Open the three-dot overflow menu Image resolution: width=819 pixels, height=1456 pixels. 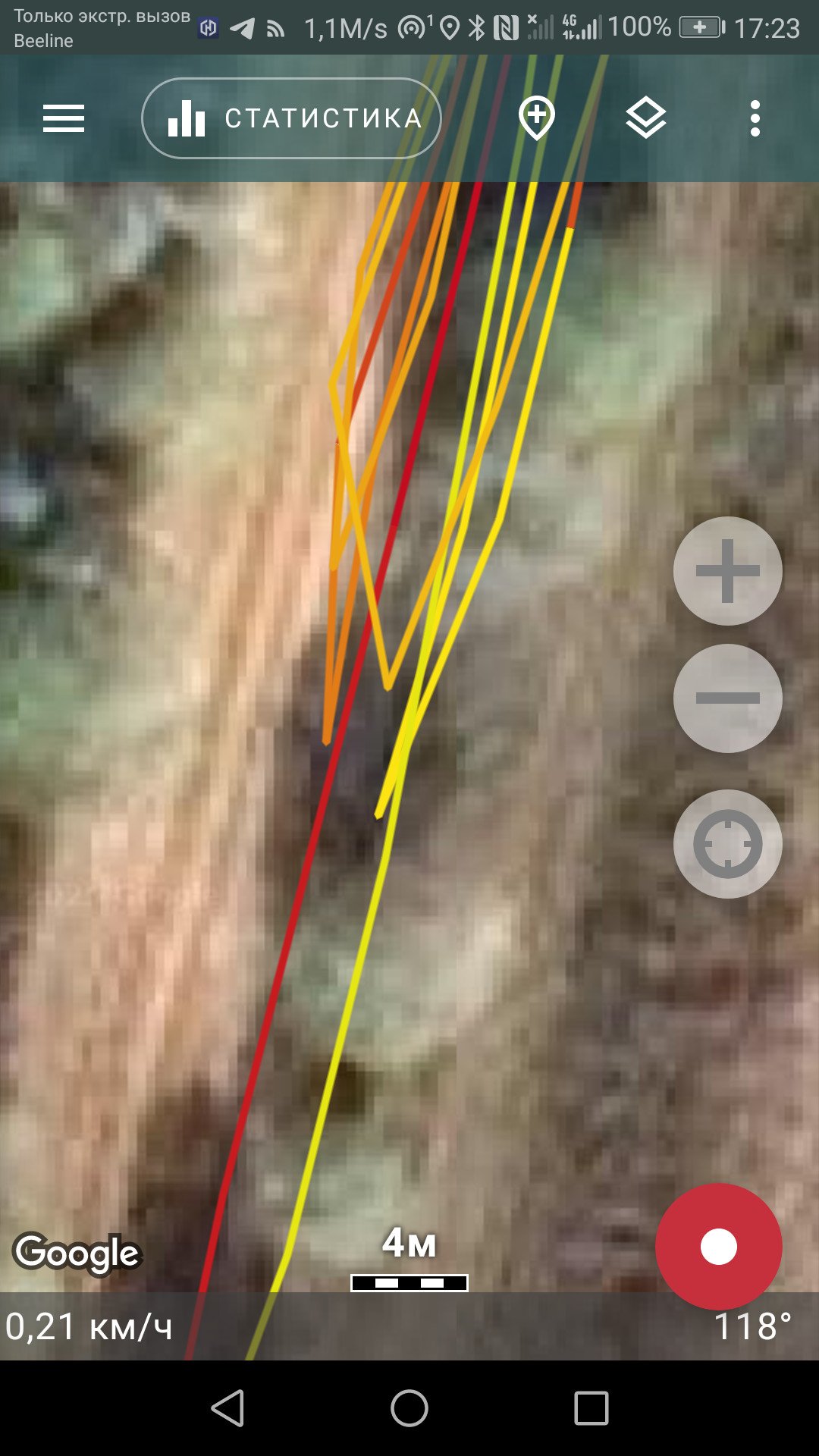[755, 118]
